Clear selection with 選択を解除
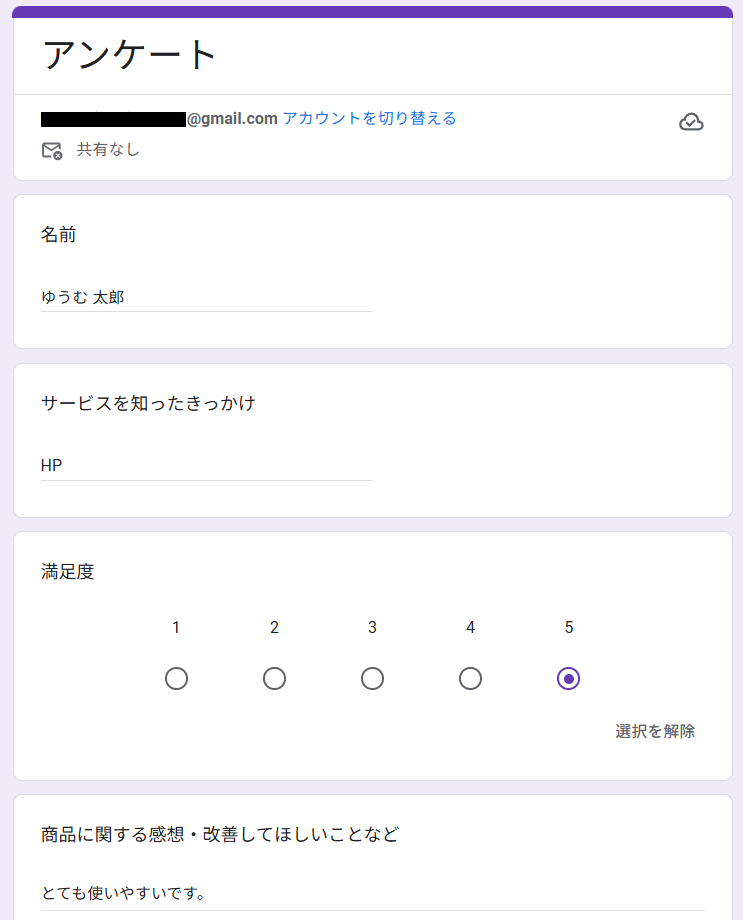Screen dimensions: 743x920 pos(655,731)
